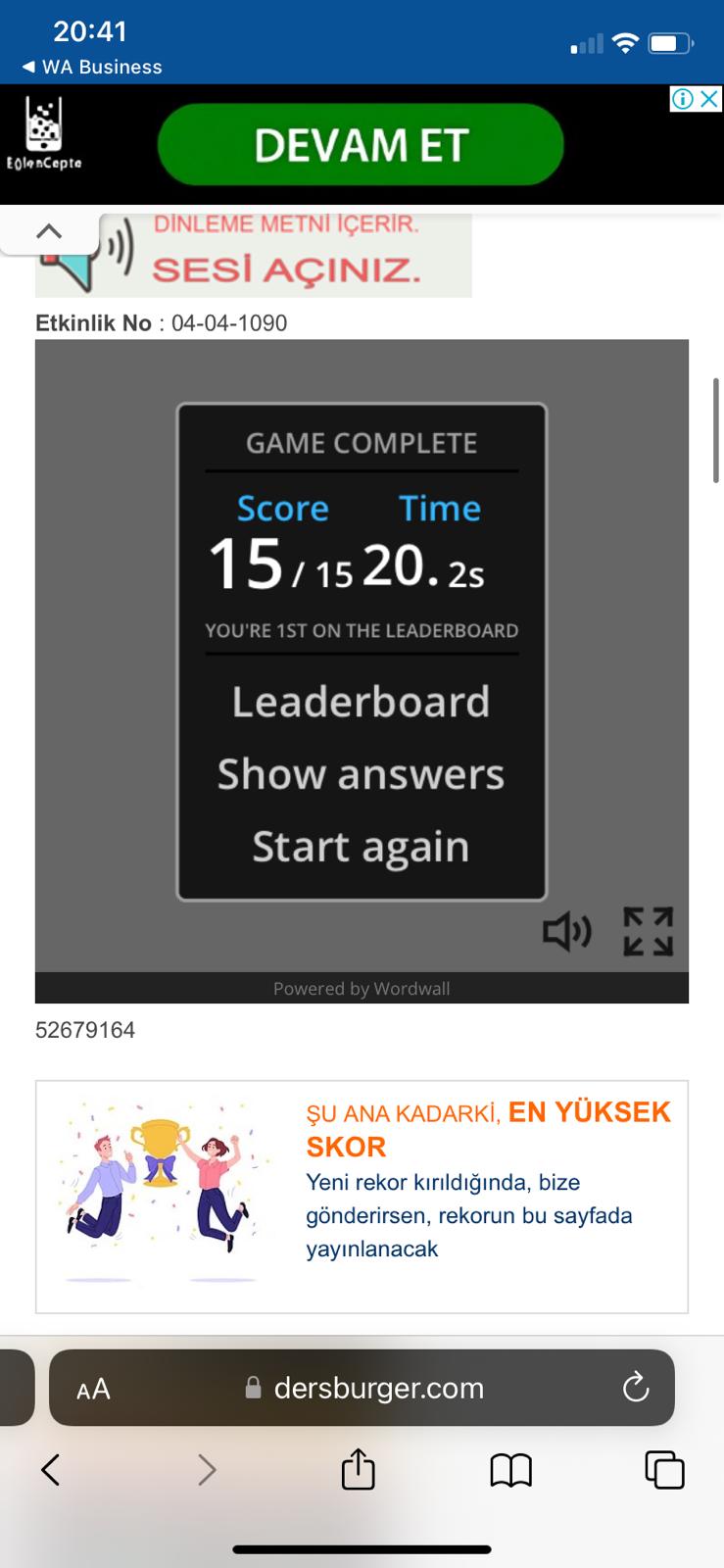This screenshot has height=1568, width=724.
Task: Open the ad info icon
Action: click(683, 99)
